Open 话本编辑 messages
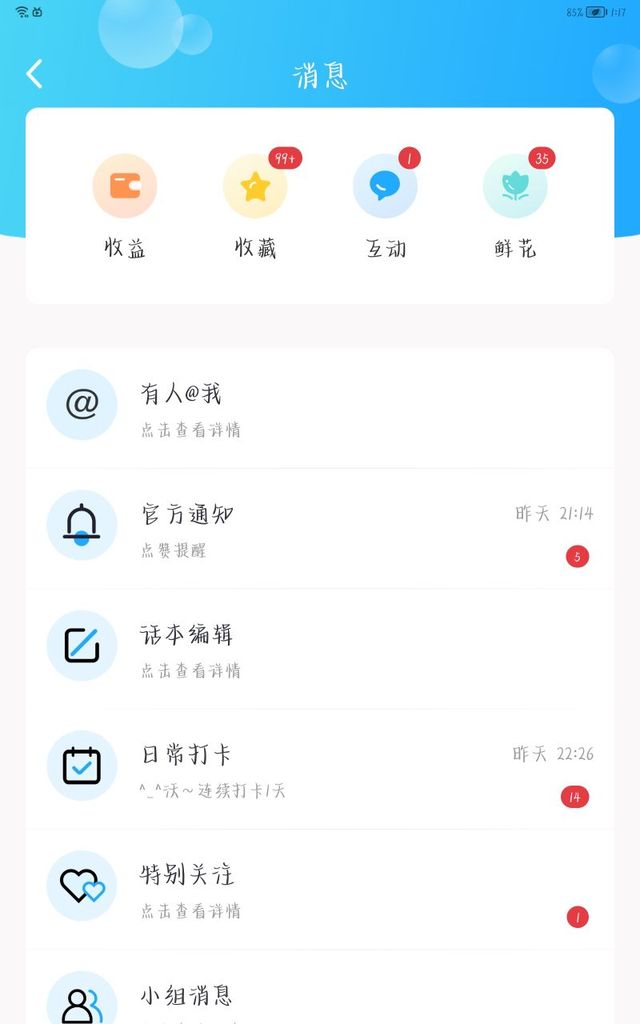Image resolution: width=640 pixels, height=1024 pixels. 320,647
